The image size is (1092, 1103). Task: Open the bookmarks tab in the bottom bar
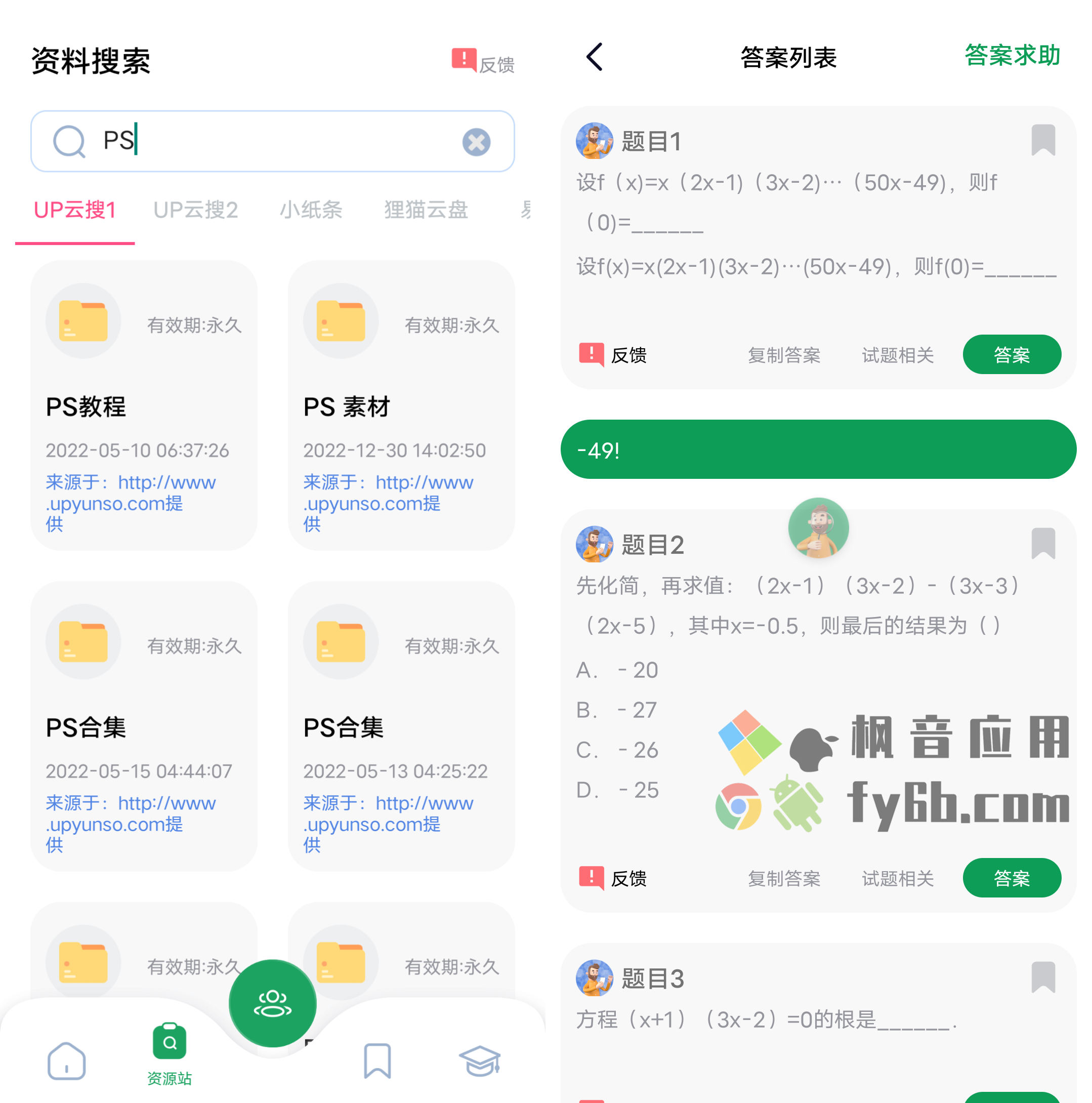(377, 1061)
